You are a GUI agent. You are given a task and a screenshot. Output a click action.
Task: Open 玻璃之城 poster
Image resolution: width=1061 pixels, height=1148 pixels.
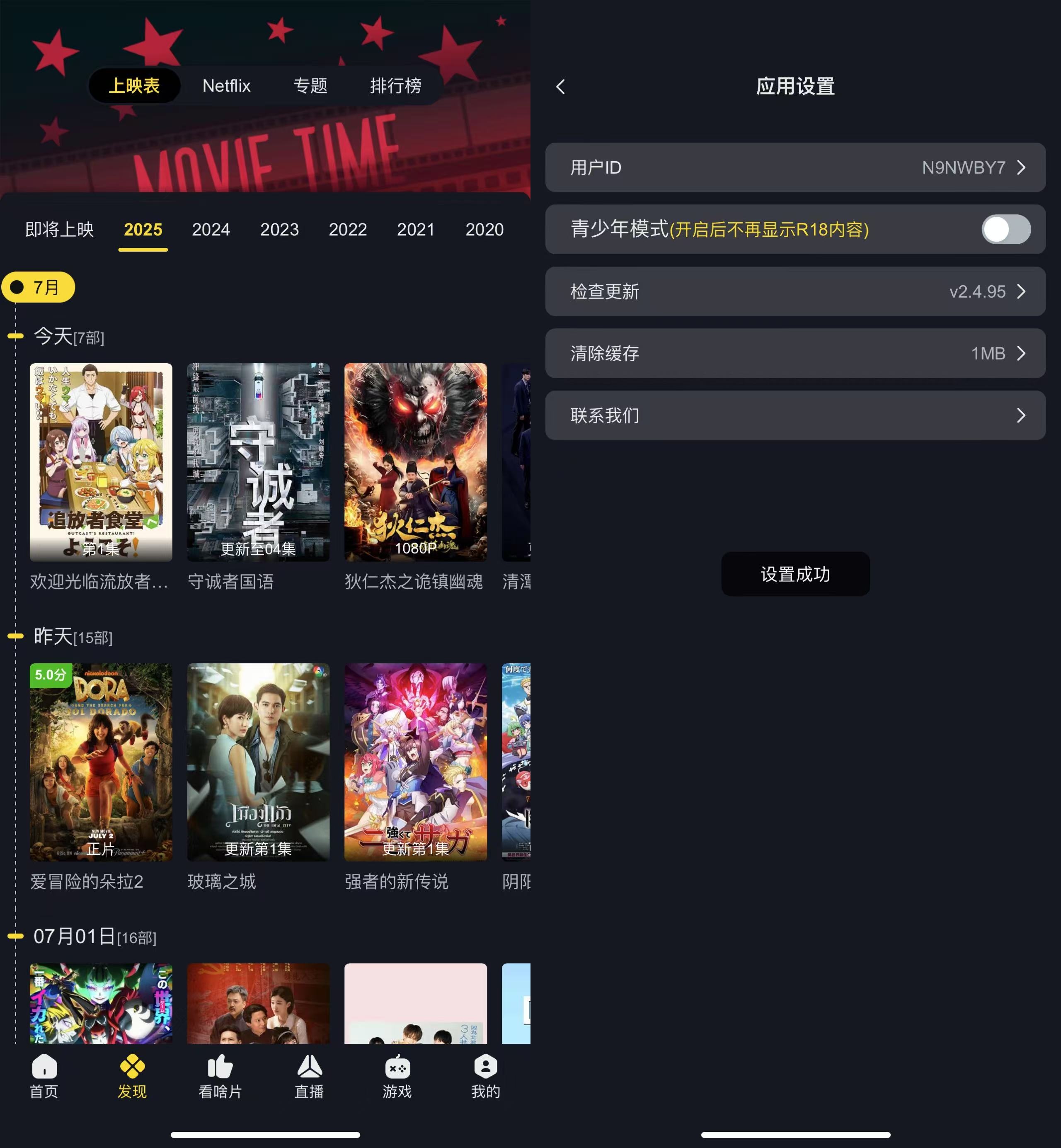[x=258, y=762]
